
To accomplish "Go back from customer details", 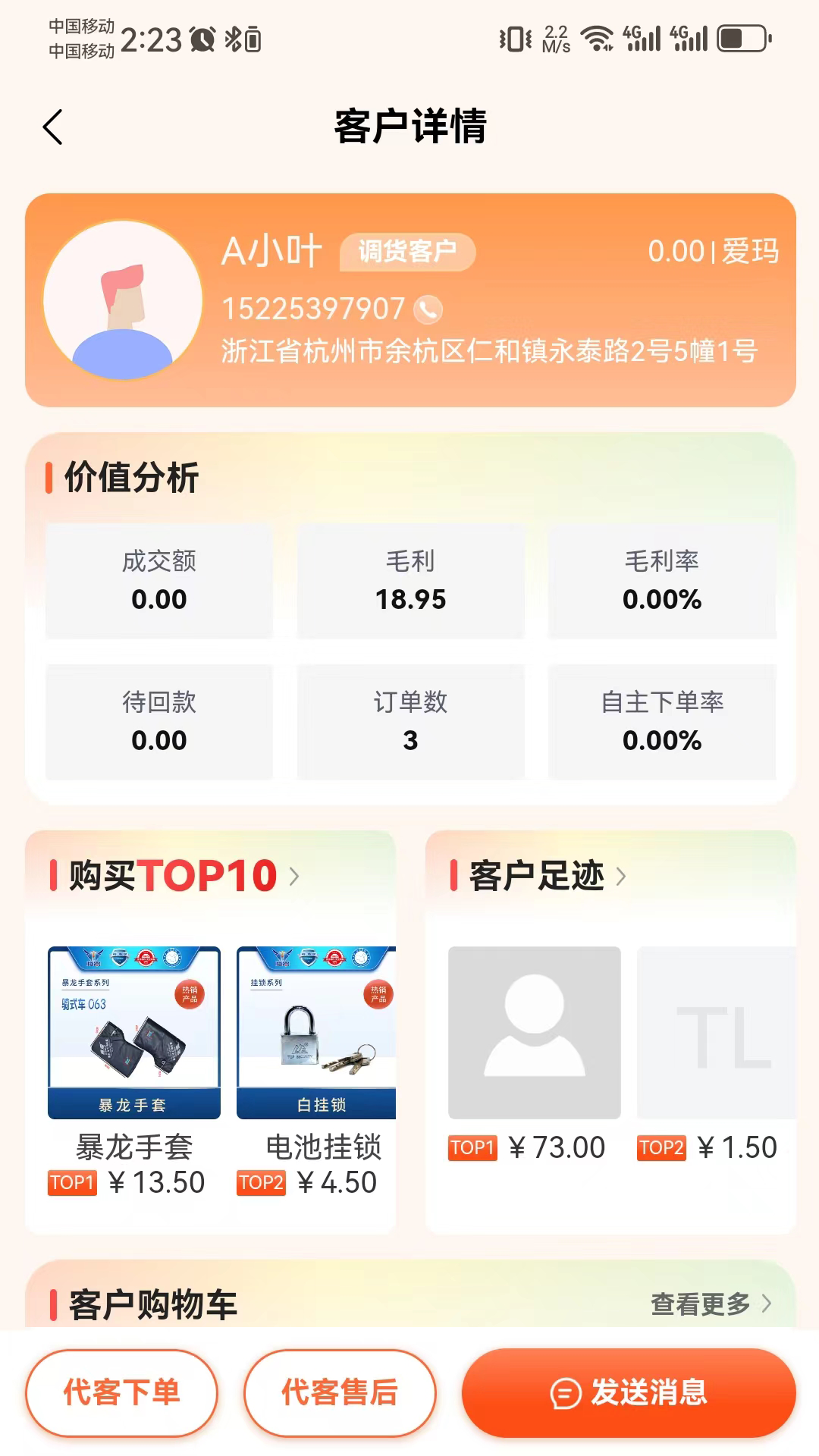I will coord(52,127).
